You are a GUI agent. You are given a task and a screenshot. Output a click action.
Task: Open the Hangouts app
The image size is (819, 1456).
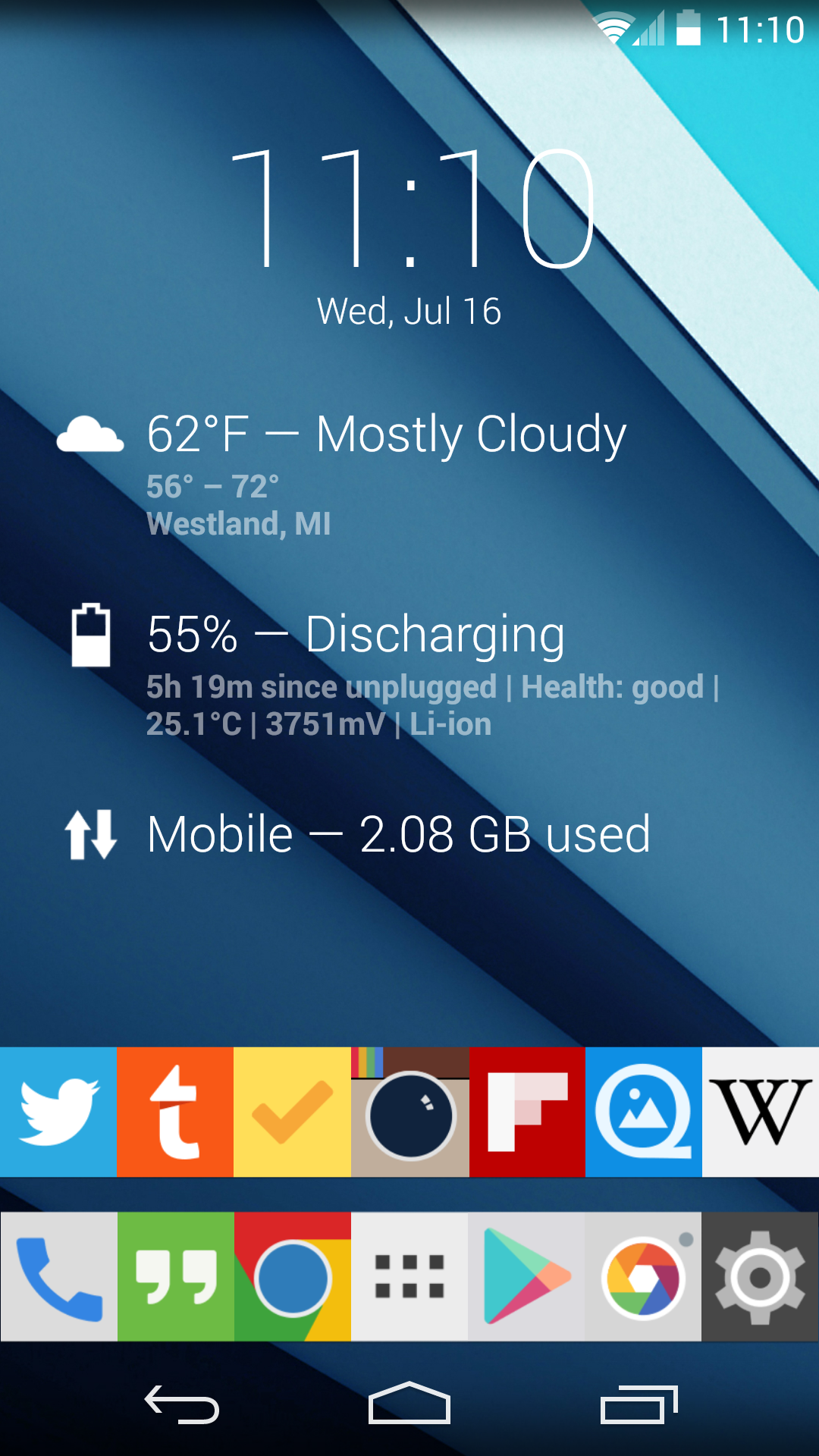pos(175,1277)
